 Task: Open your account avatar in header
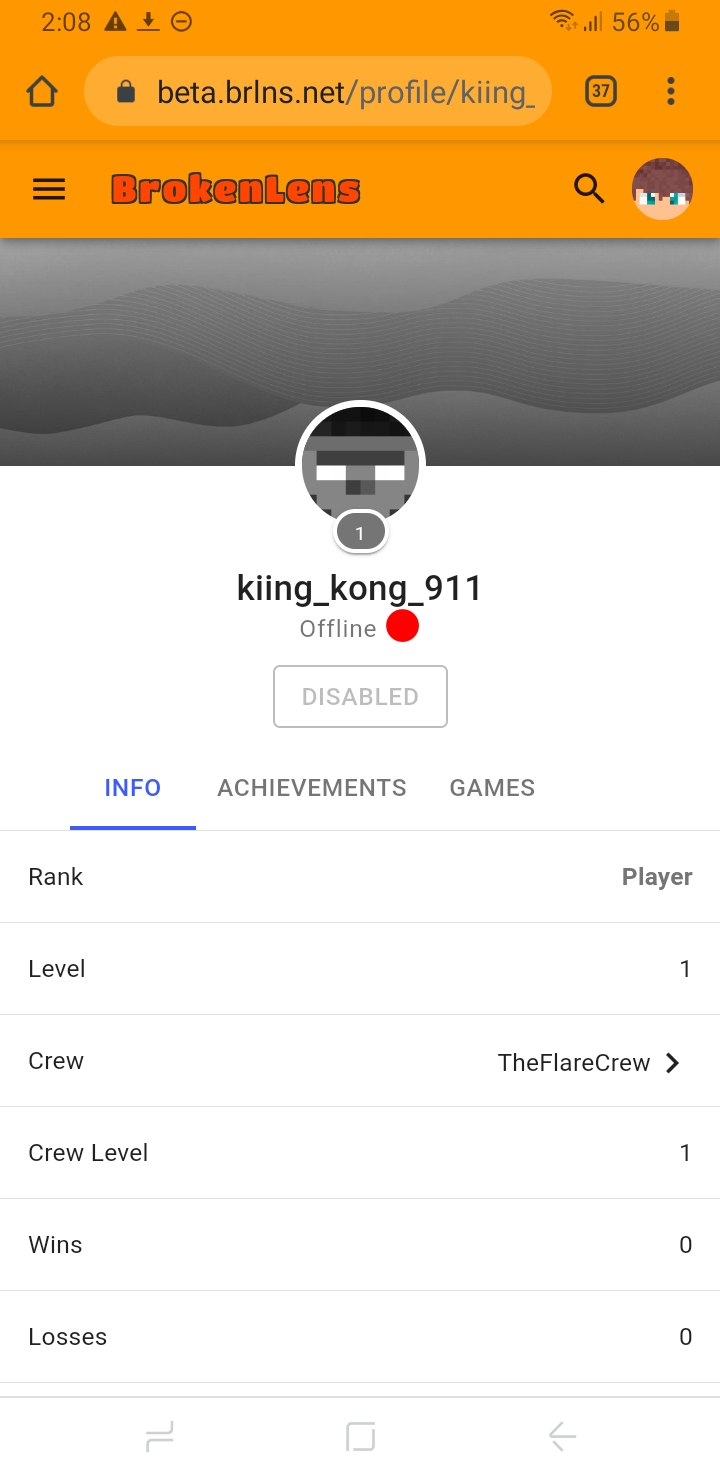click(662, 189)
